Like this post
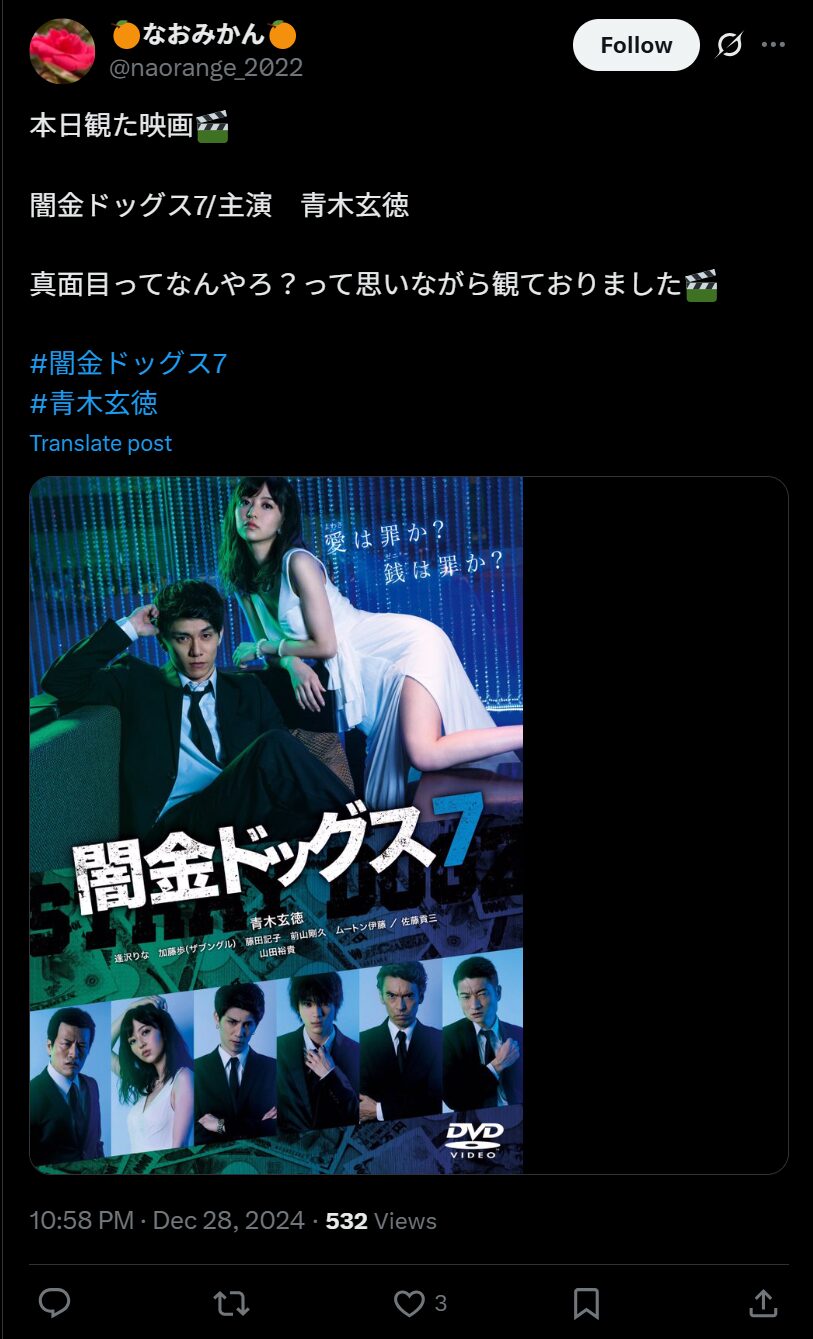Screen dimensions: 813x1339 click(x=409, y=1302)
